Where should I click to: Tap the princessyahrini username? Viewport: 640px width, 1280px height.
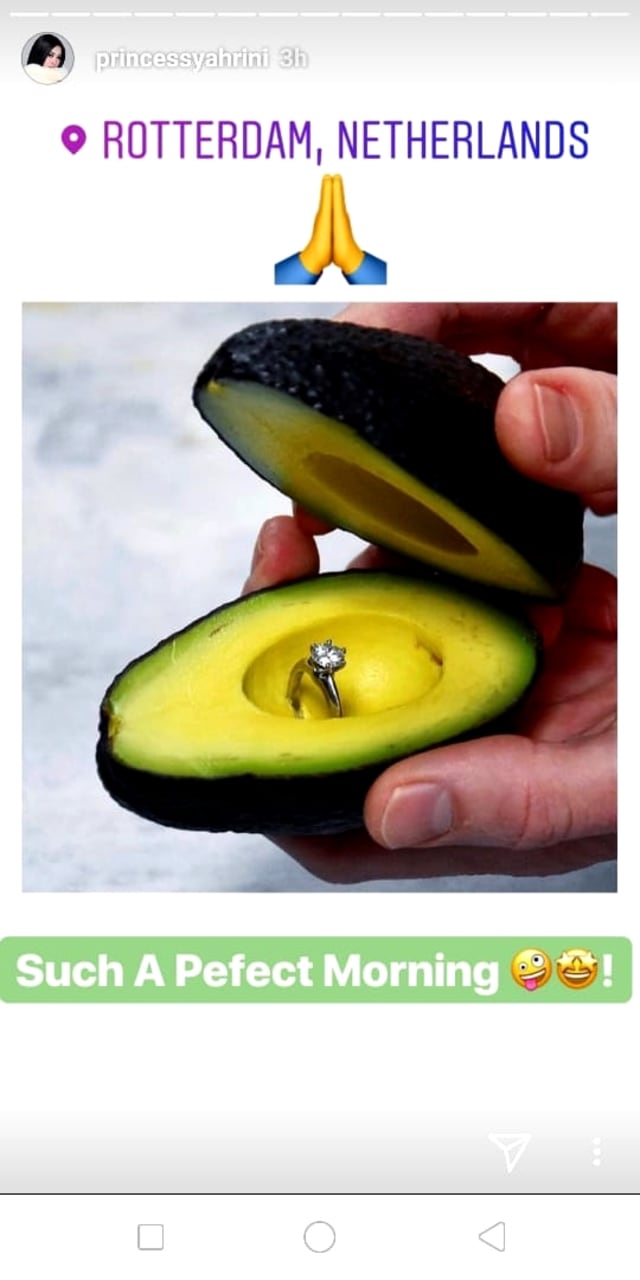[181, 59]
